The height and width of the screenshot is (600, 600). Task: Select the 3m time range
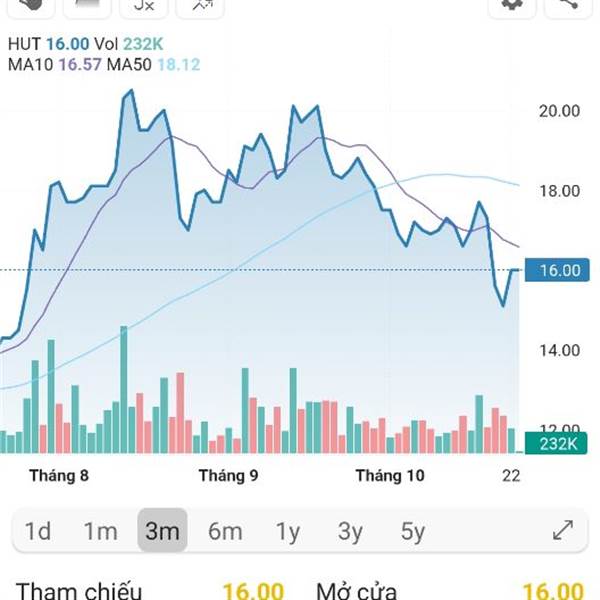(162, 530)
